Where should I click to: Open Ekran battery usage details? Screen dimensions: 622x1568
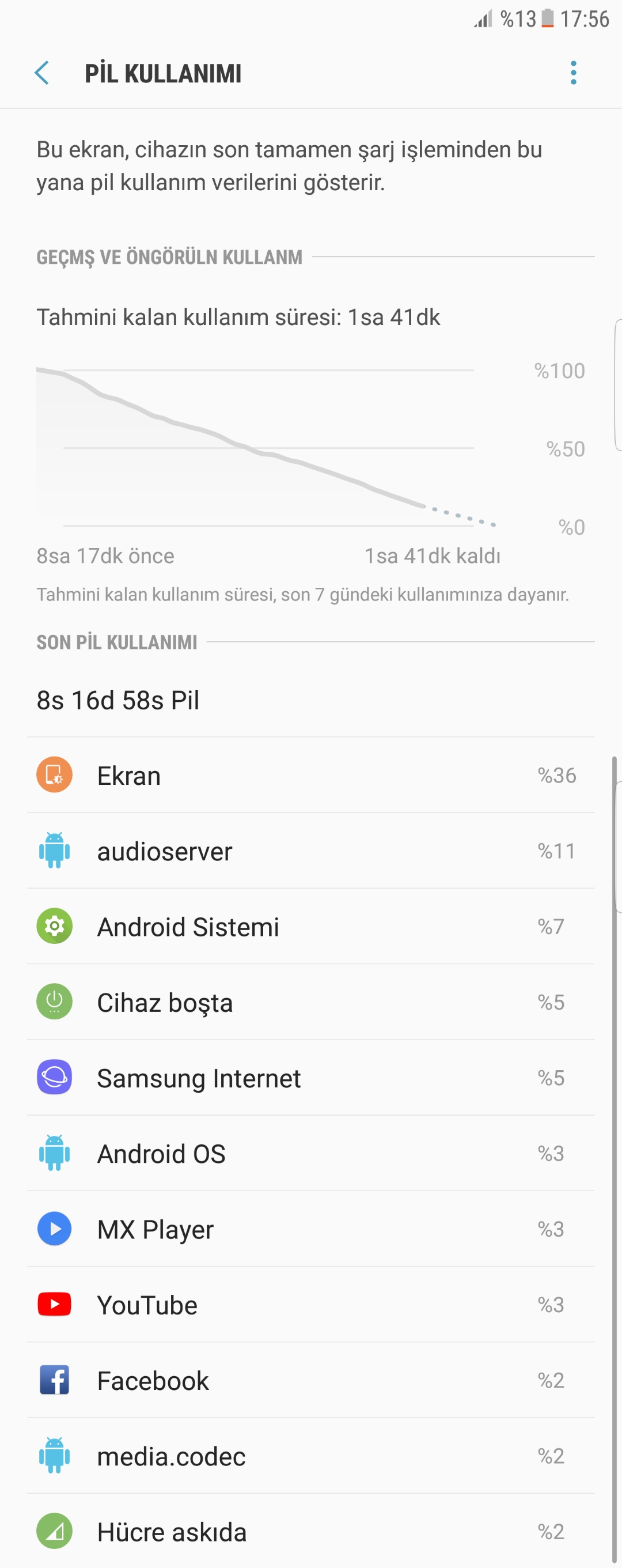310,776
